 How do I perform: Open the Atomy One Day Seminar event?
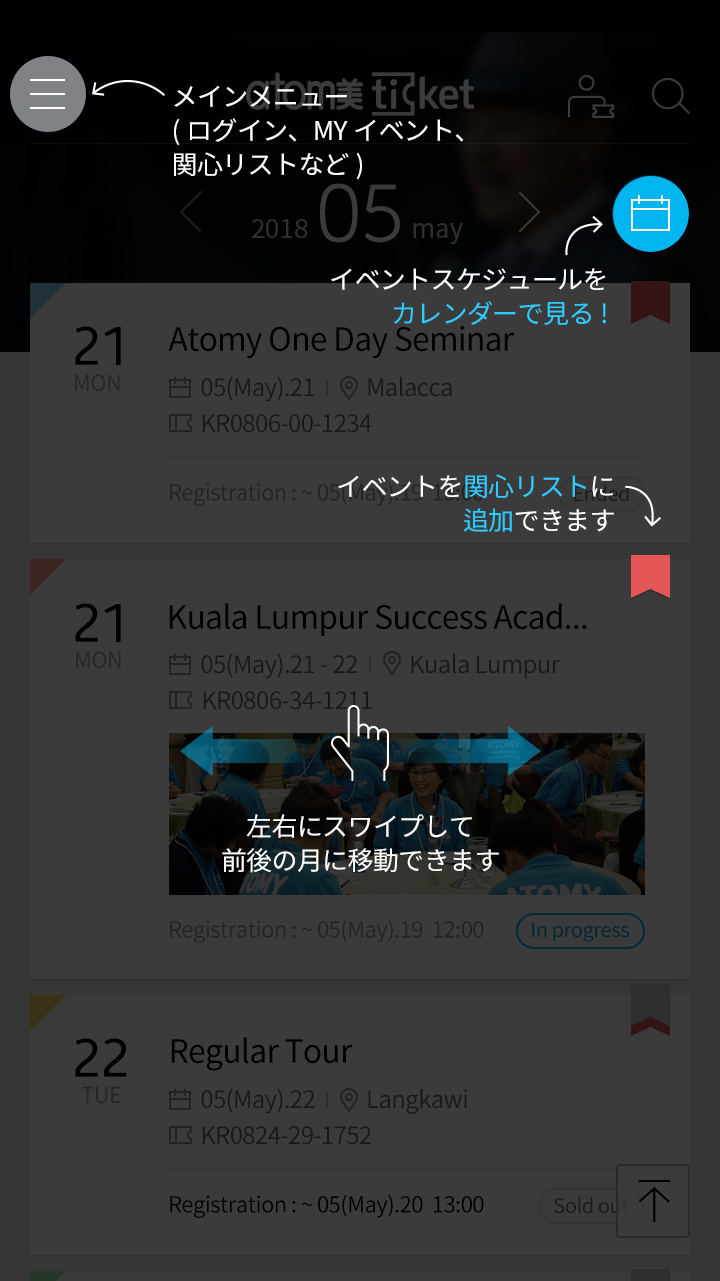(x=340, y=340)
